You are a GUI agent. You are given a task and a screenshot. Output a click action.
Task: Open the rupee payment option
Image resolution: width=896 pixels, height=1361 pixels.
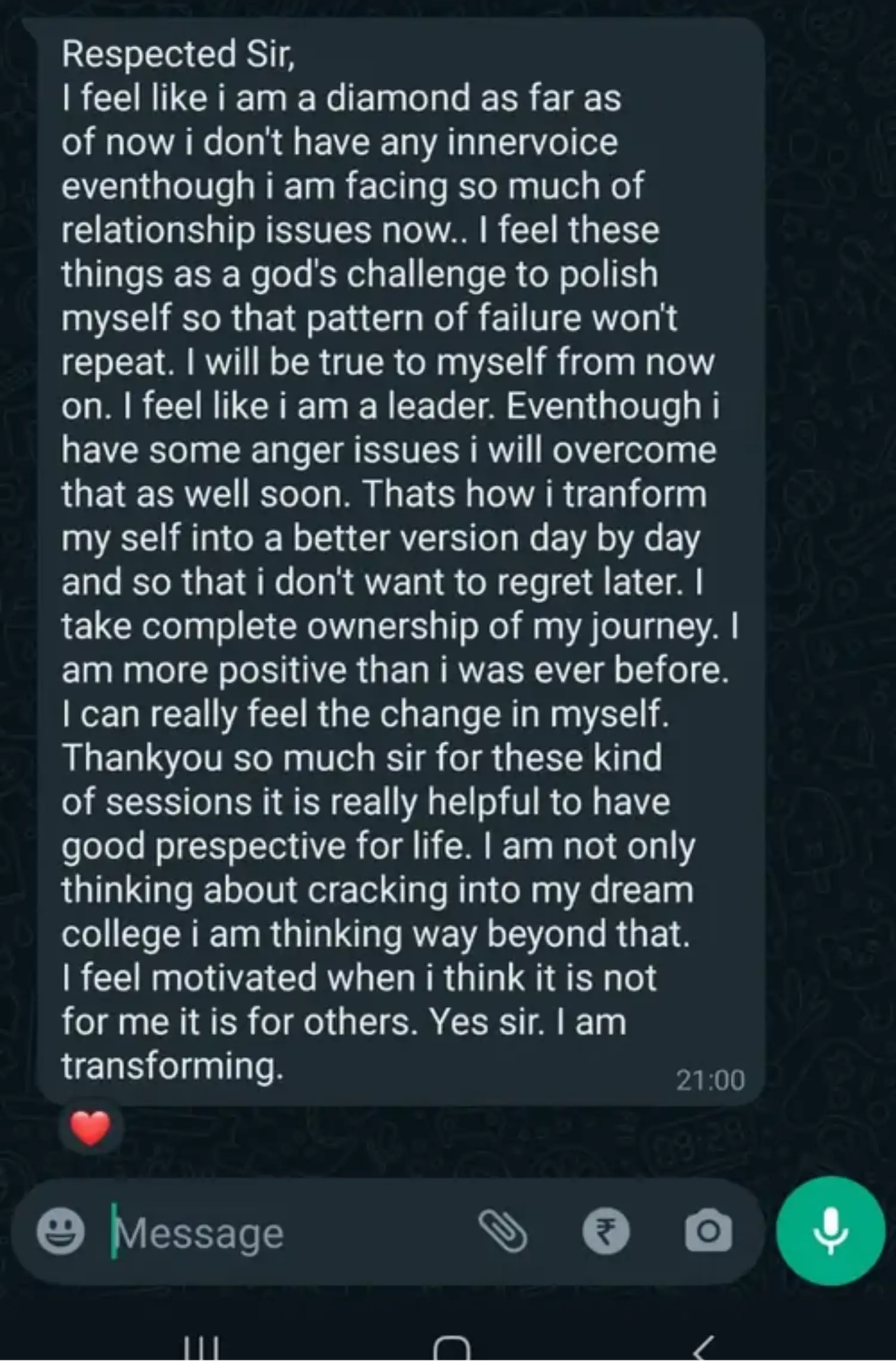(606, 1231)
